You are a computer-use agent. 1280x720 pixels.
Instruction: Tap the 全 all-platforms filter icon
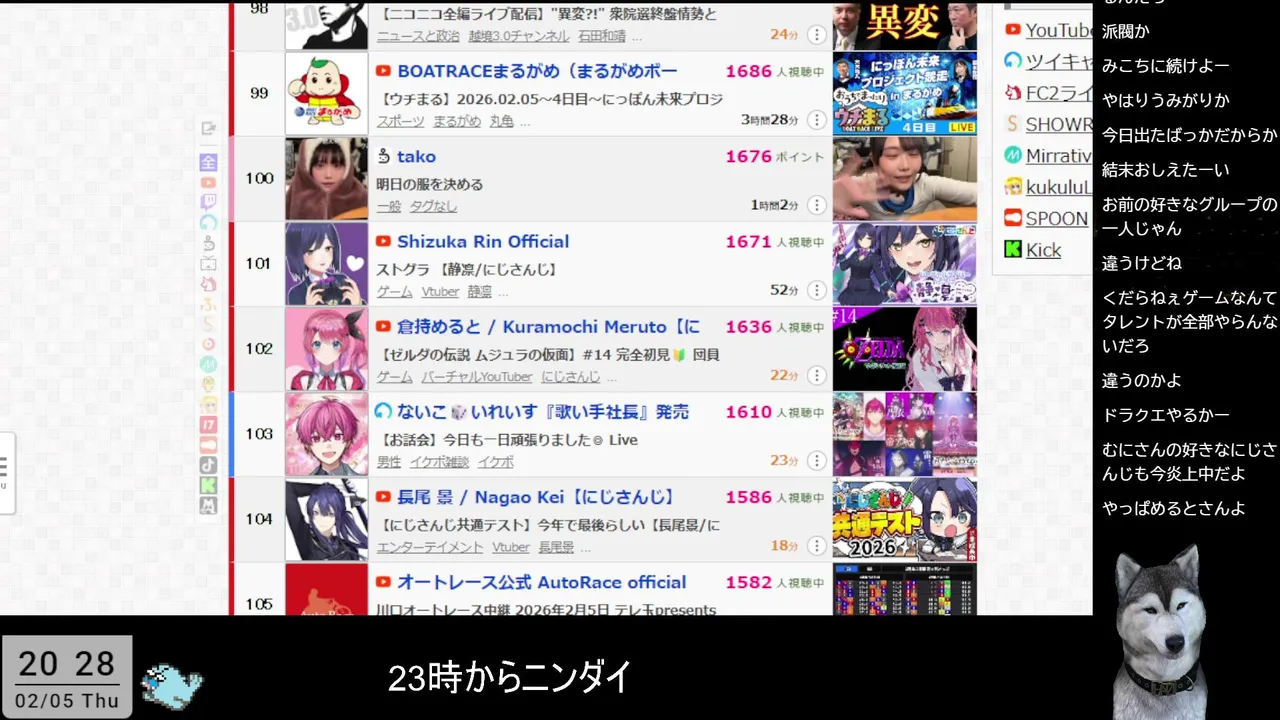click(208, 162)
